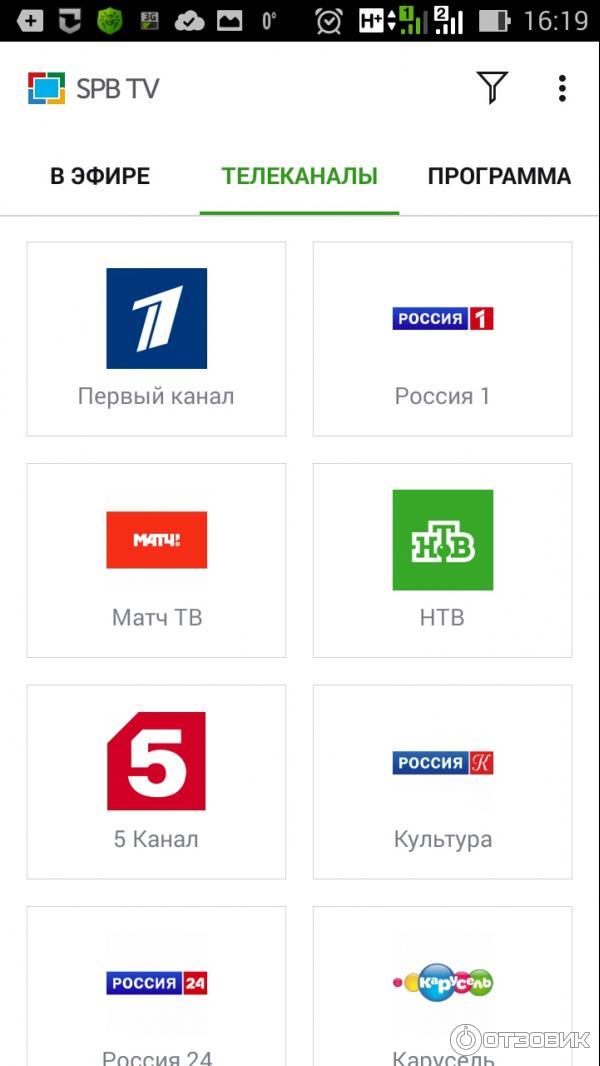Switch to the В ЭФИРЕ tab

(100, 177)
